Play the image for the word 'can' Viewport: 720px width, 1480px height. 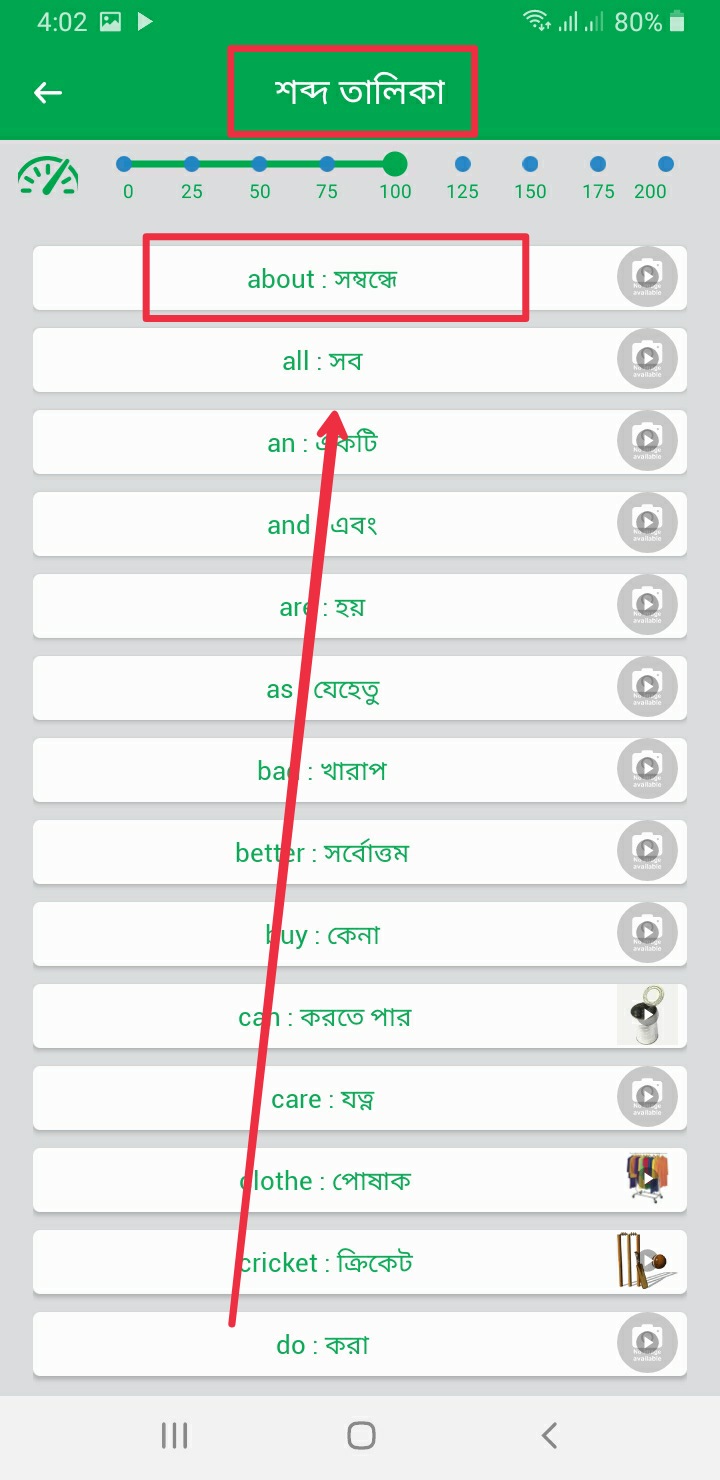point(647,1016)
